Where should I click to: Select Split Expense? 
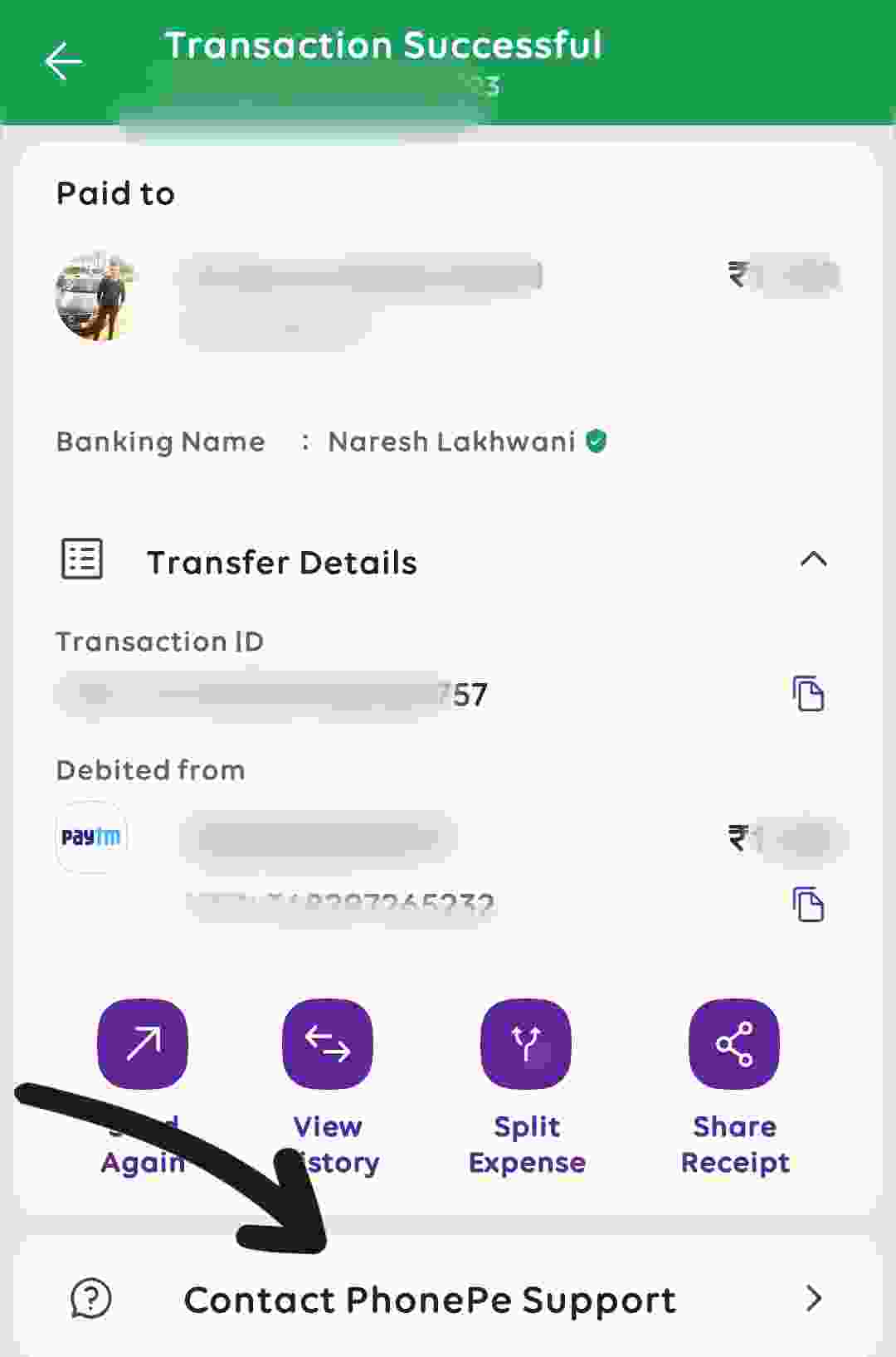point(526,1044)
